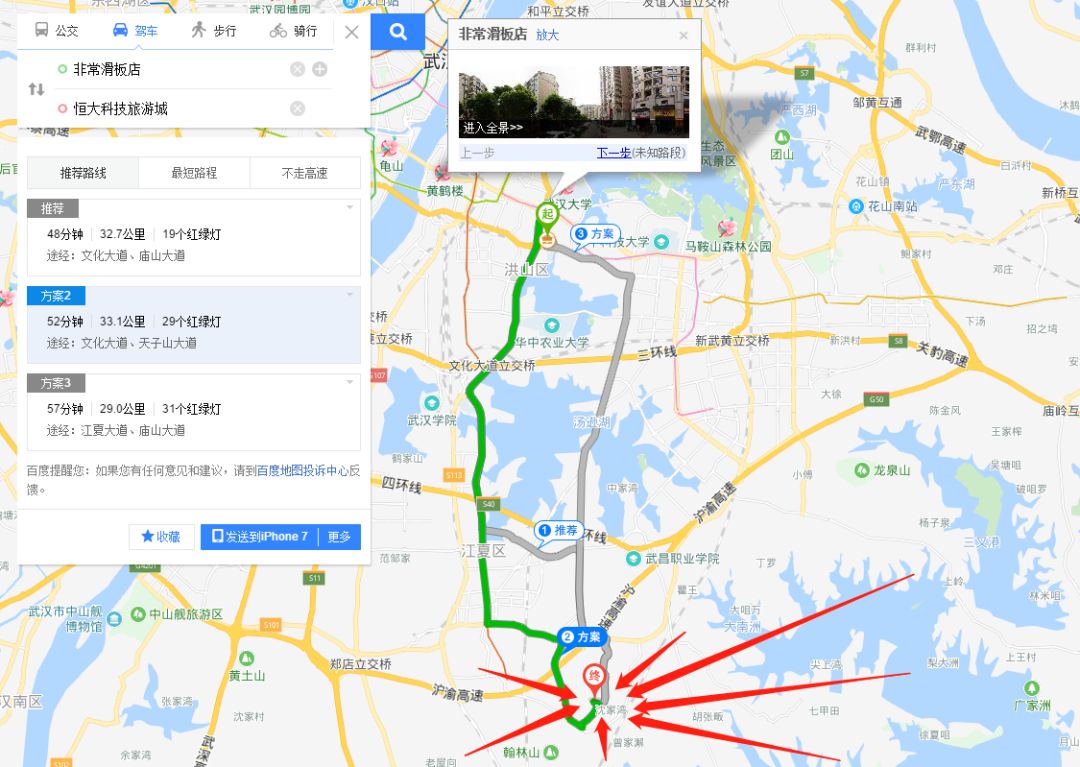Switch to the 公交 transit tab

tap(56, 30)
